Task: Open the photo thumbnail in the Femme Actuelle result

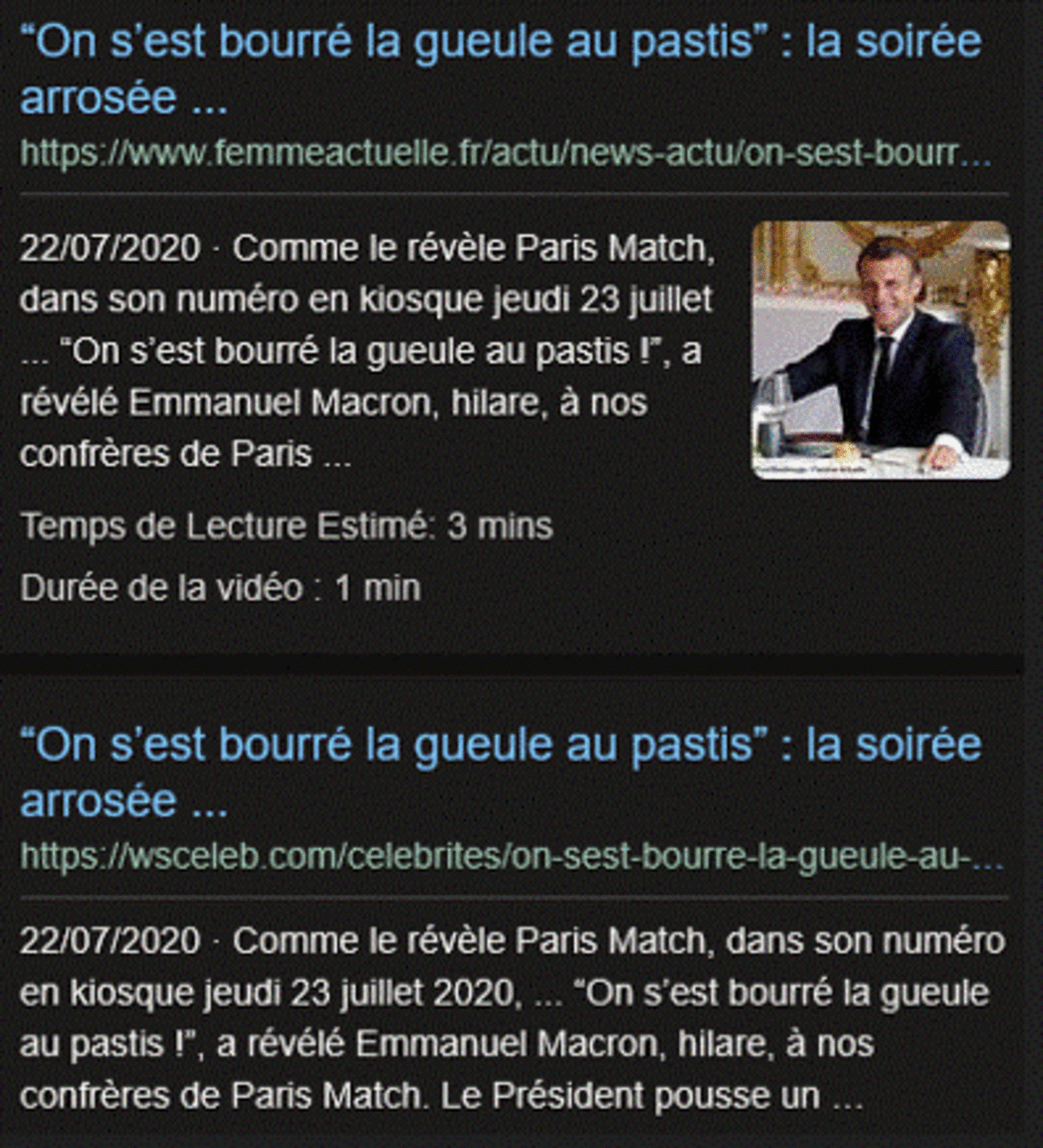Action: (x=880, y=349)
